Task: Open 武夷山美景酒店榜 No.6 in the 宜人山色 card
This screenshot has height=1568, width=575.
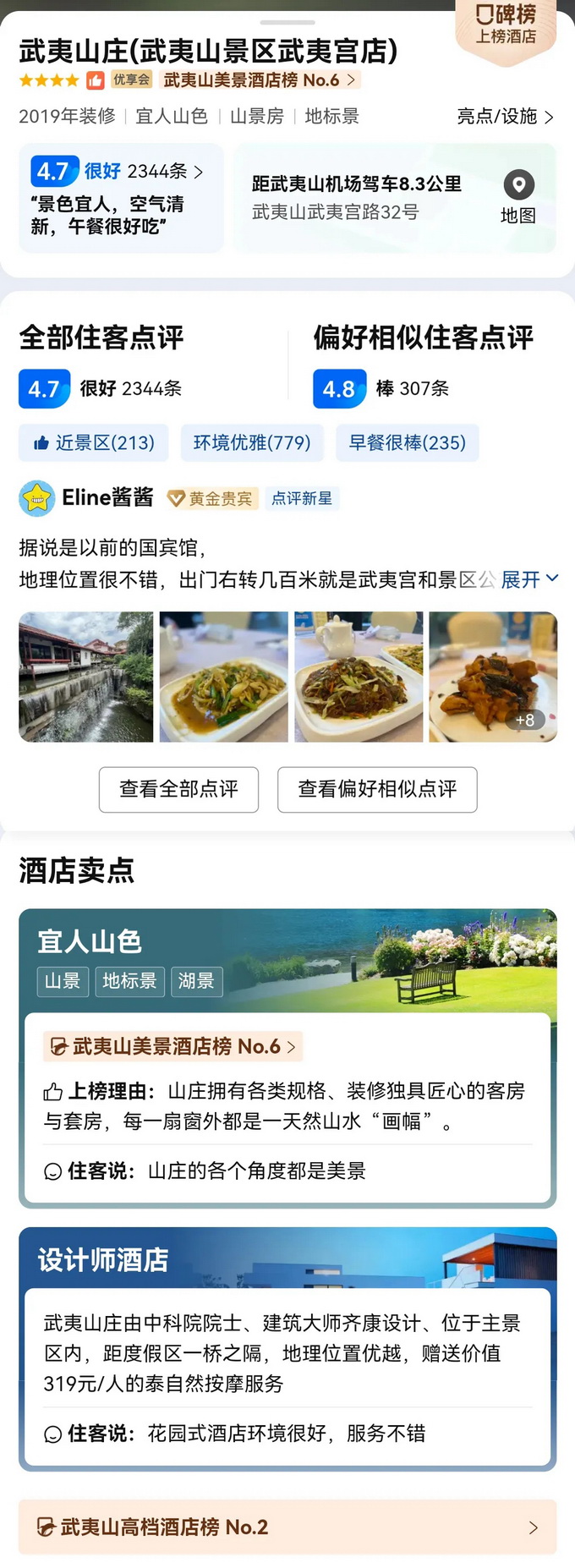Action: click(x=173, y=1046)
